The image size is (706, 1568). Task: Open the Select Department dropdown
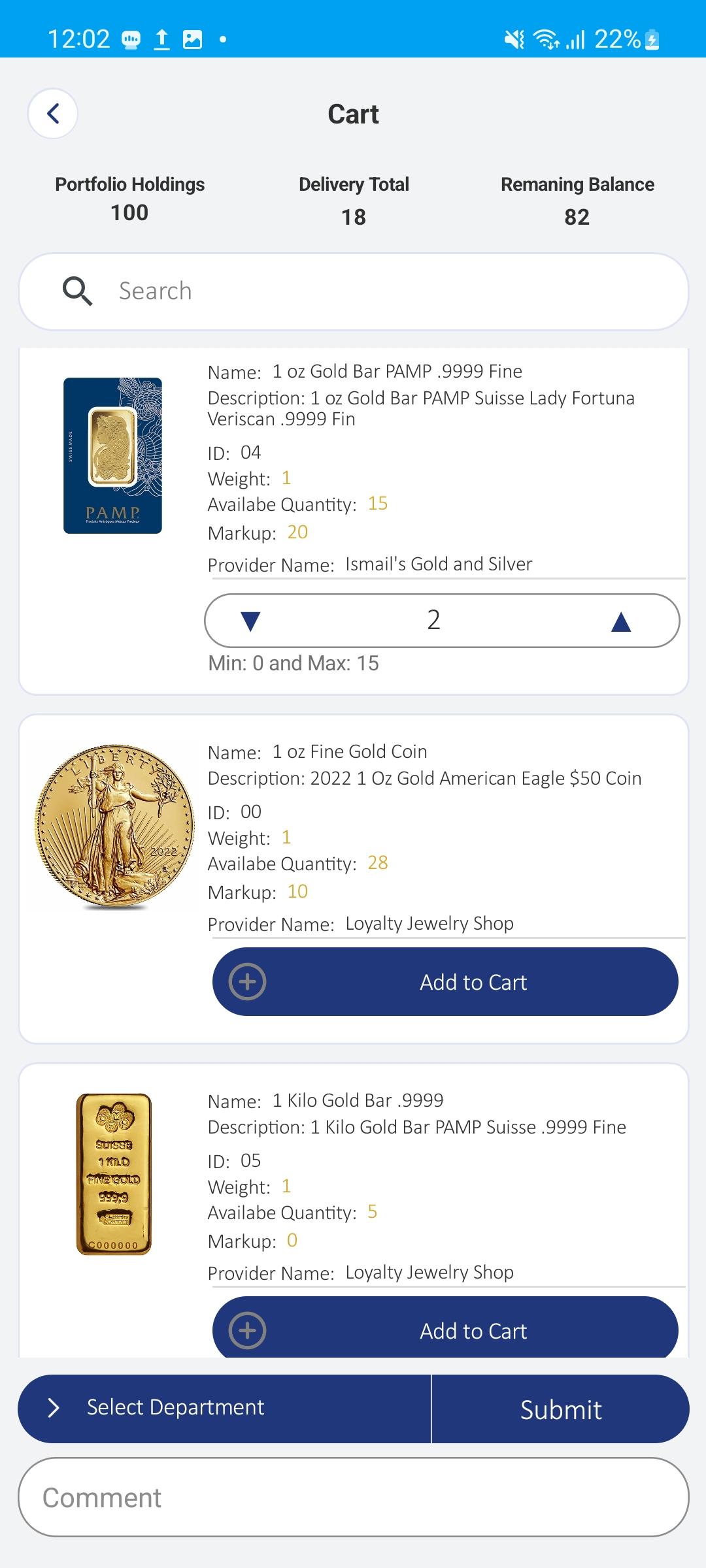click(224, 1409)
